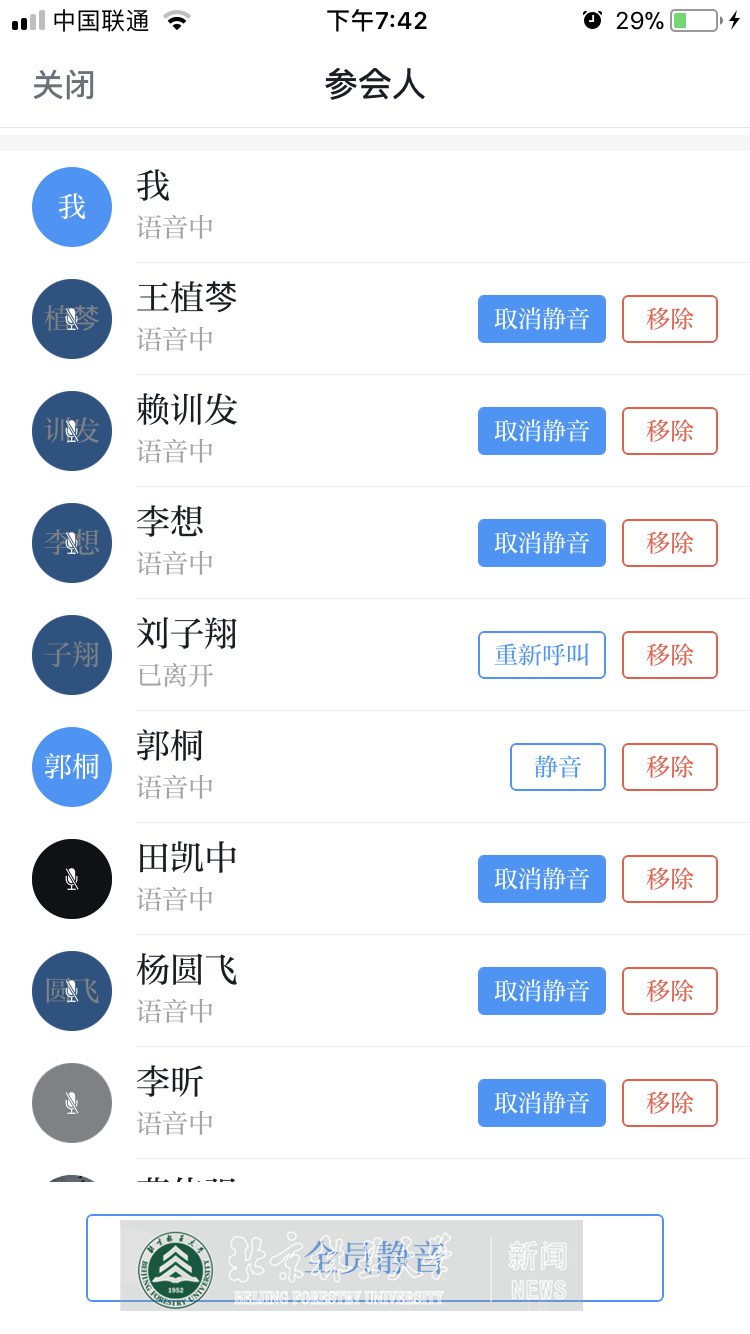750x1334 pixels.
Task: Unmute 田凯中 with 取消静音
Action: (x=542, y=879)
